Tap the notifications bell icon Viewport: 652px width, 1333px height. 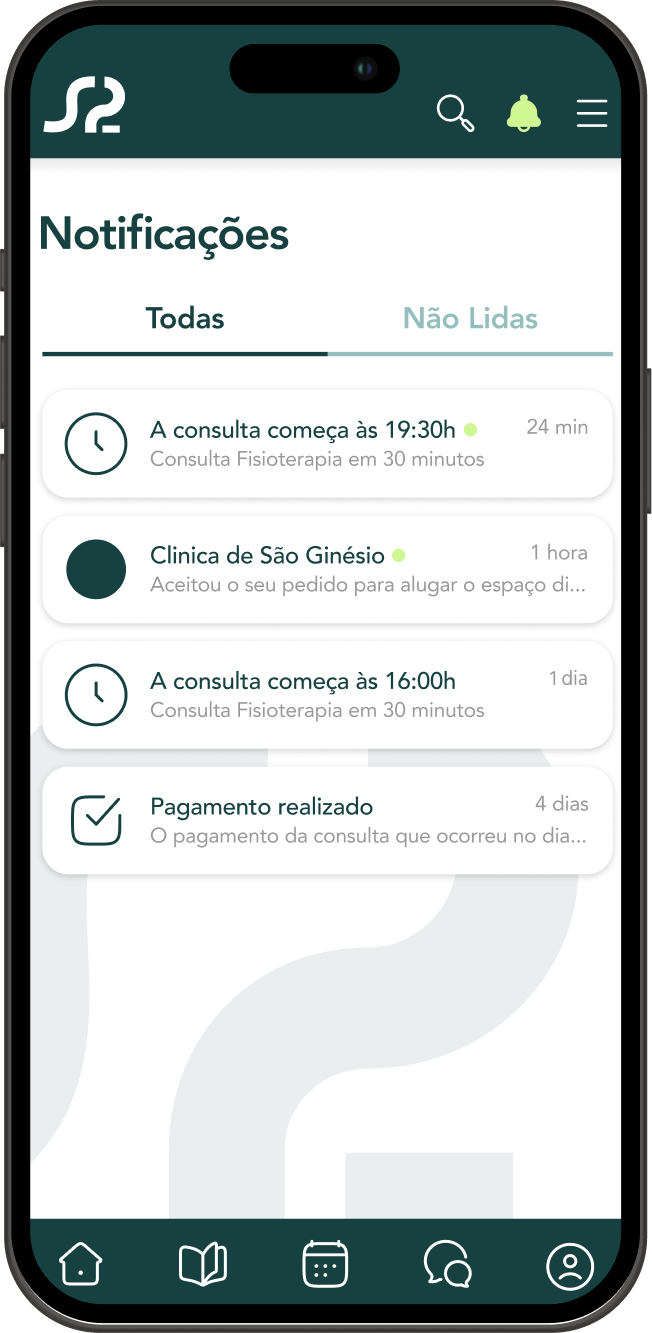[x=524, y=113]
